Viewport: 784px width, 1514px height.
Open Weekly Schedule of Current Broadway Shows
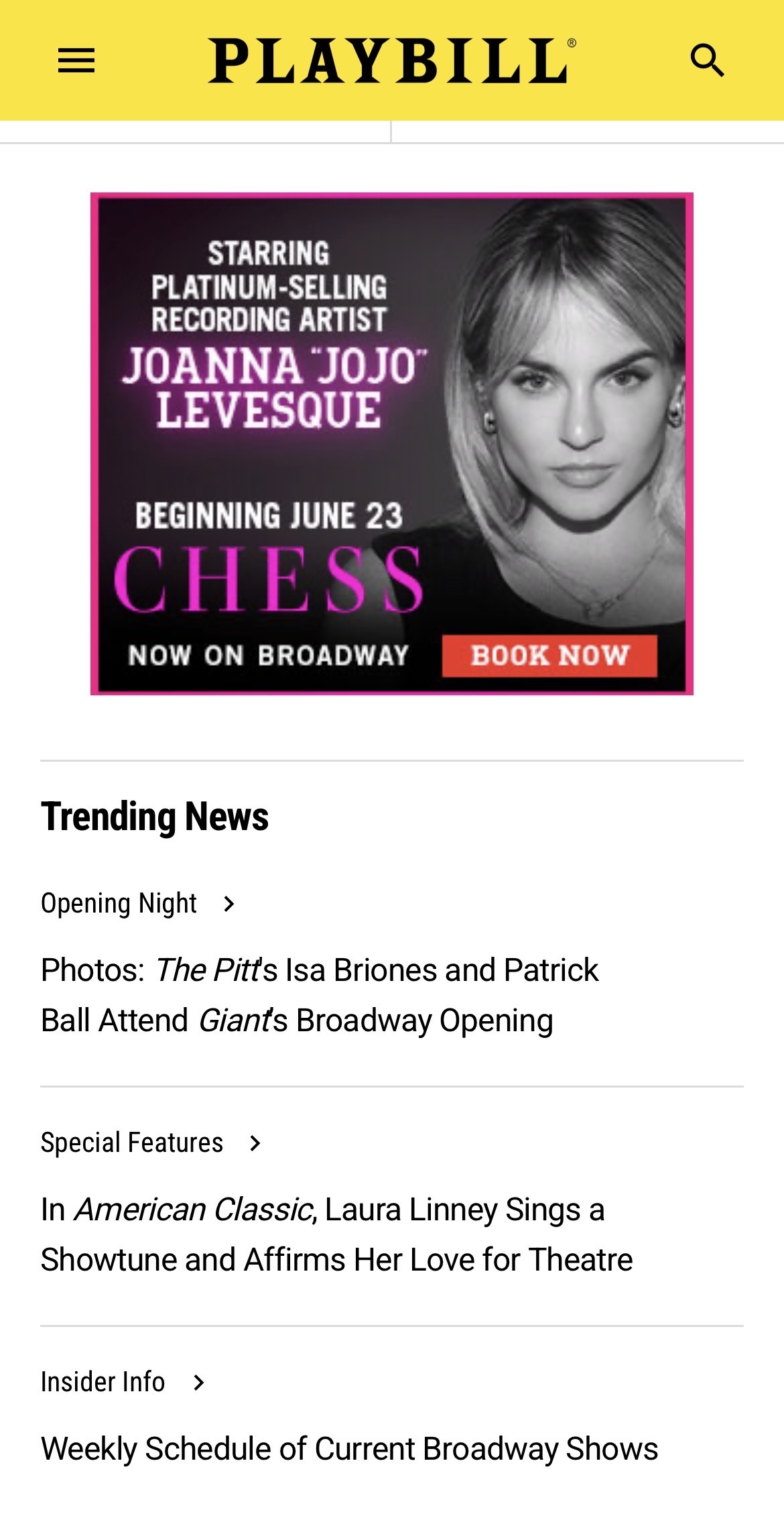pyautogui.click(x=349, y=1448)
